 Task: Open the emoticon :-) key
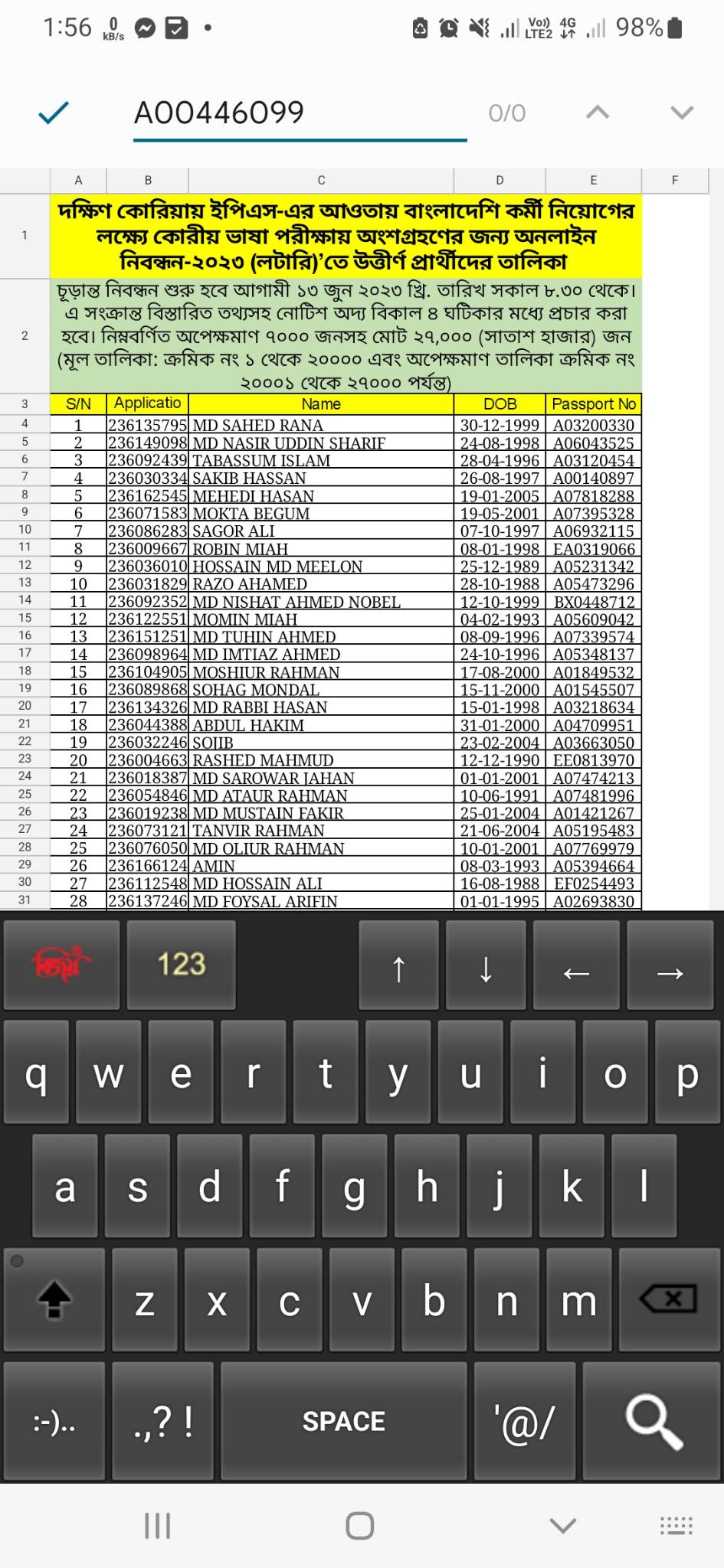(x=54, y=1421)
